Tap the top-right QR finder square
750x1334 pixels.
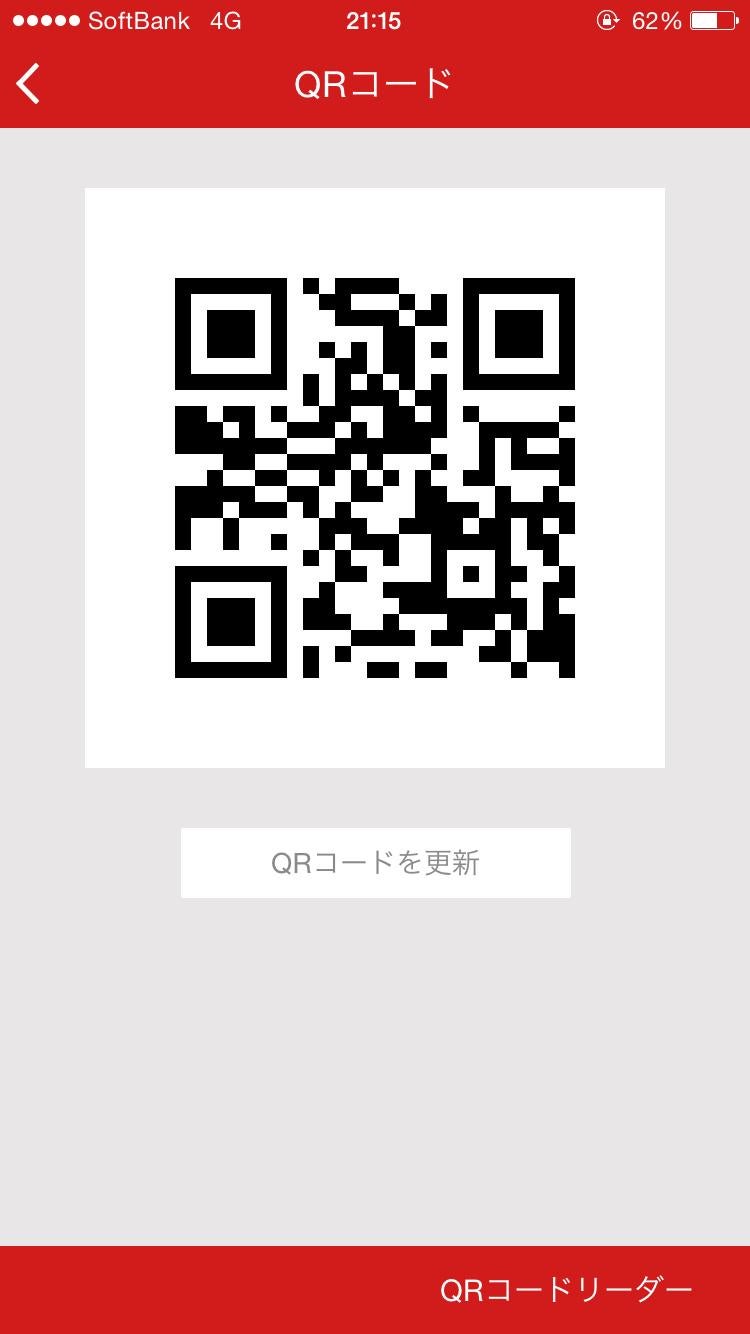pos(521,334)
